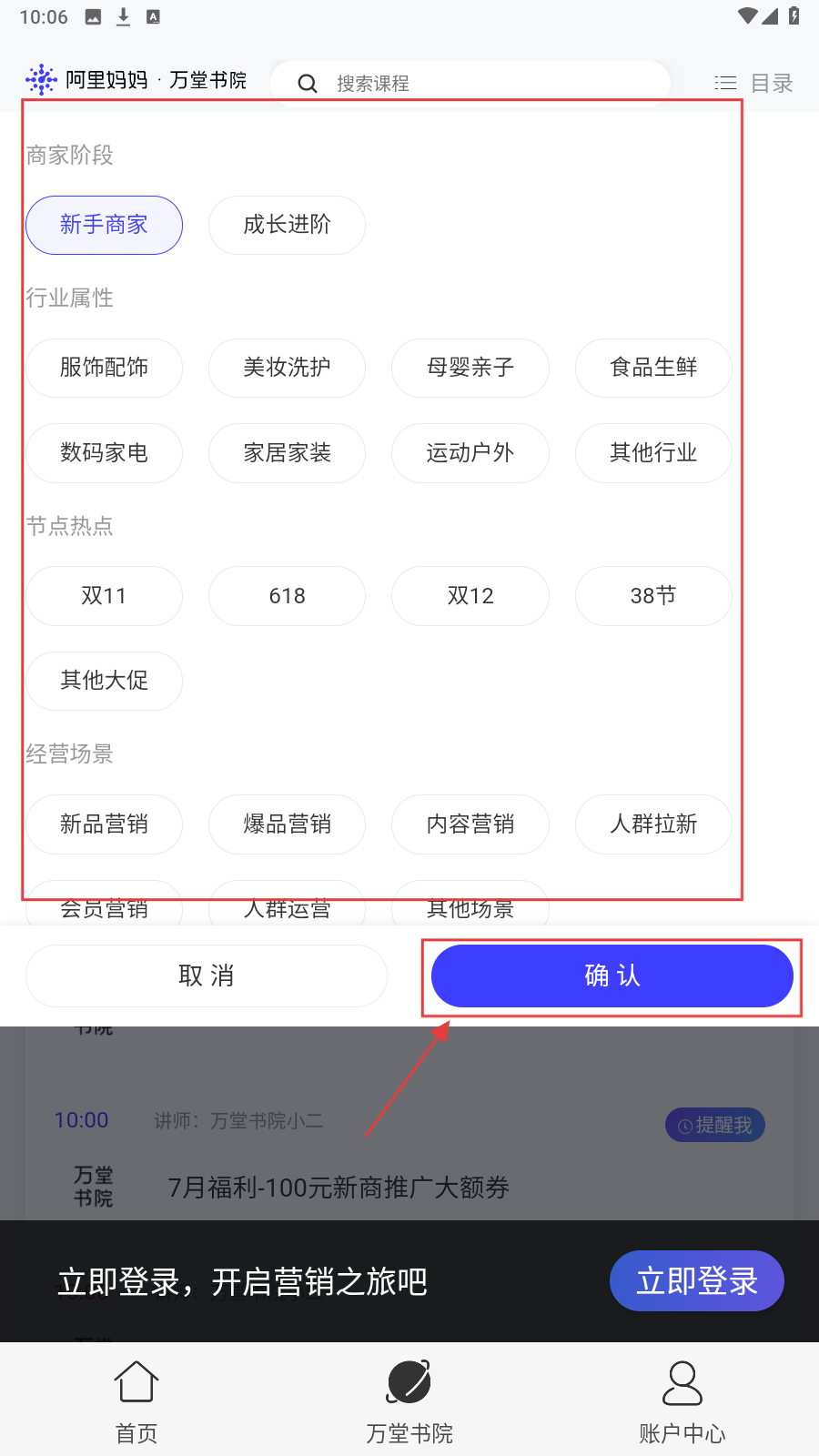Select the 38节 chip

click(653, 596)
